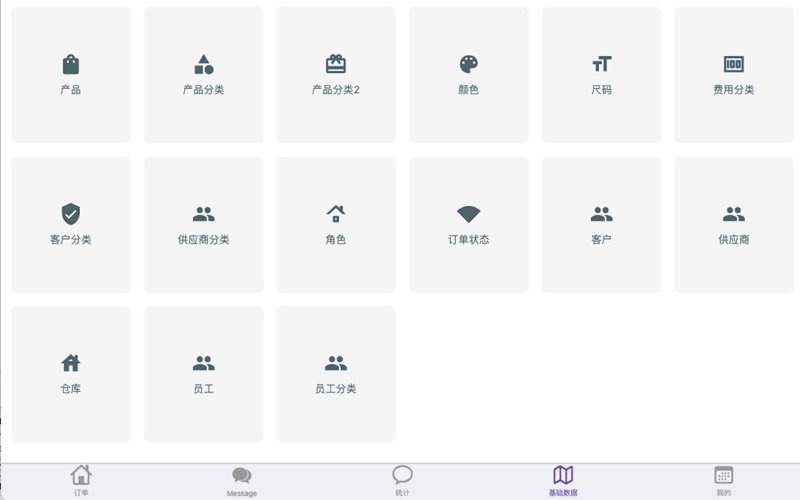Go to the 统计 tab
Viewport: 800px width, 500px height.
402,480
